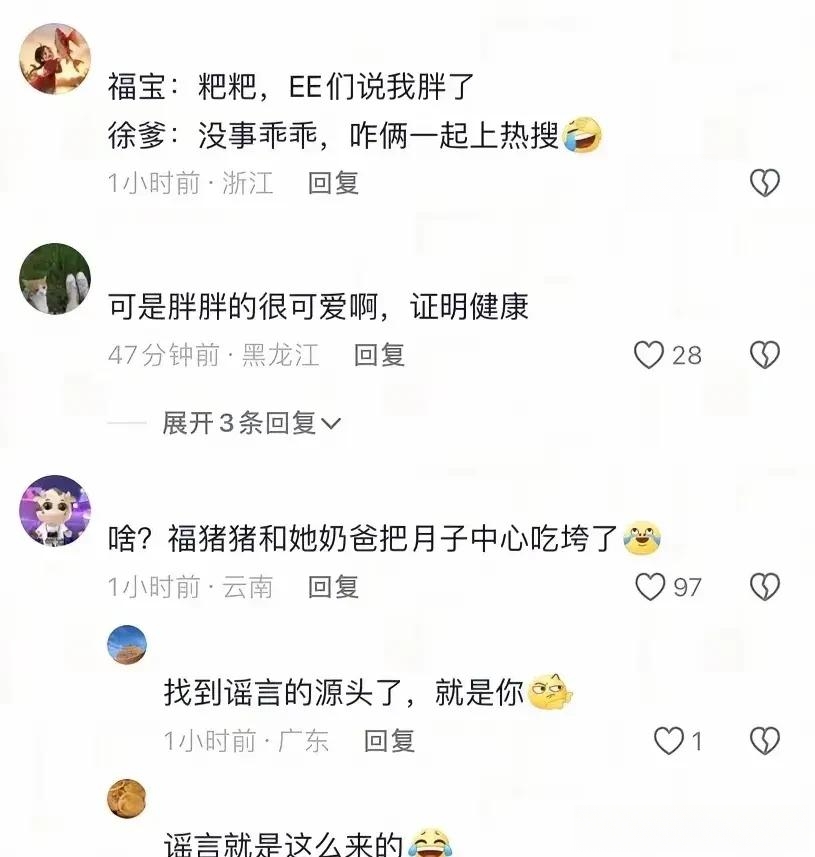The width and height of the screenshot is (815, 857).
Task: Reply to the 云南 comment
Action: coord(333,587)
